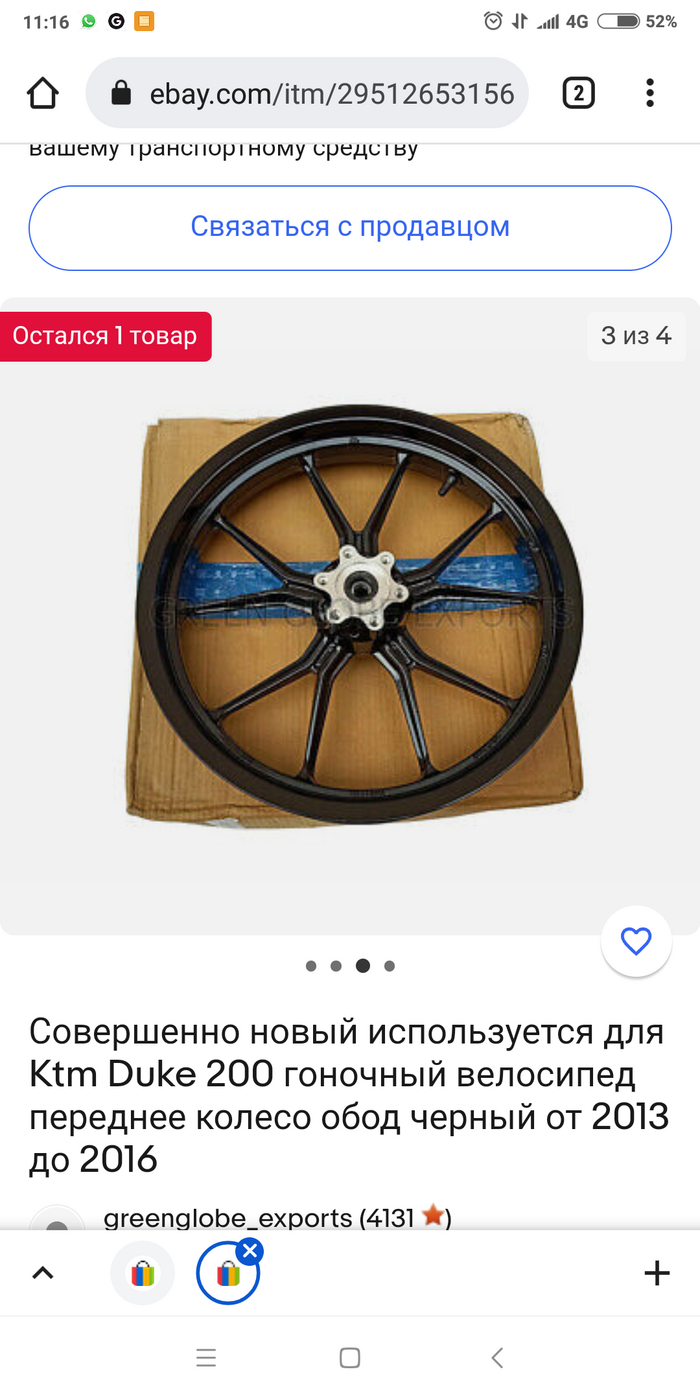Open the tab switcher showing 2 tabs
Viewport: 700px width, 1400px height.
pyautogui.click(x=578, y=94)
